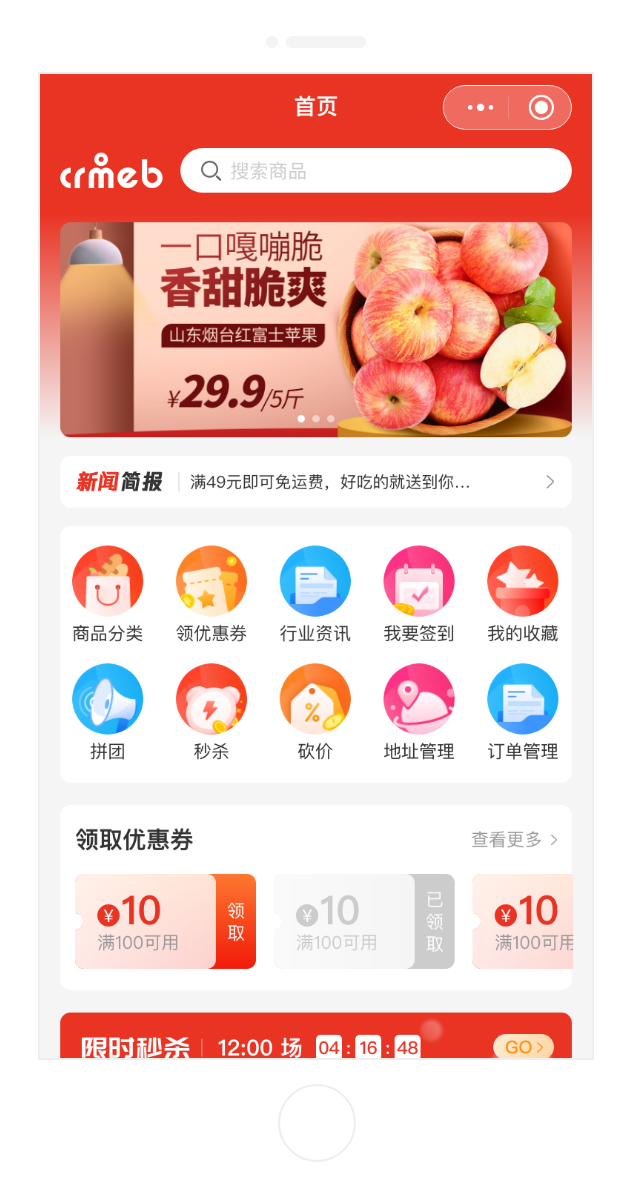View 我的收藏 favorites
The width and height of the screenshot is (630, 1180).
[x=522, y=595]
